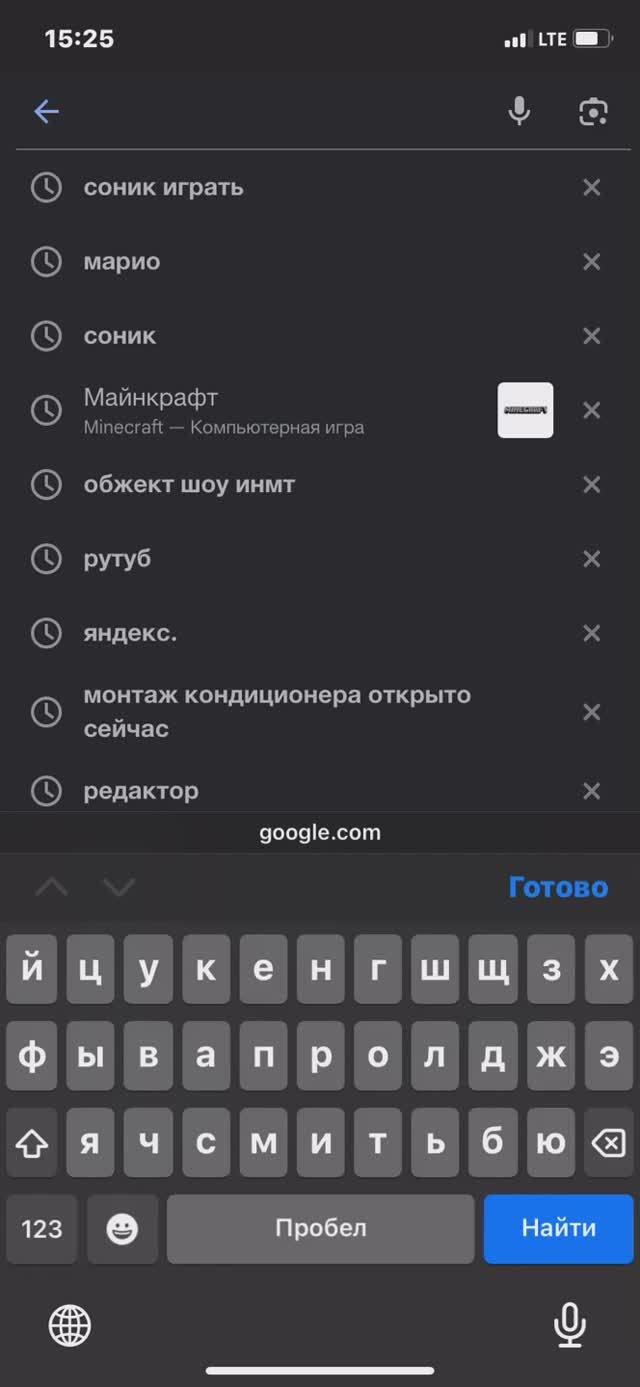Go back with the blue arrow
The width and height of the screenshot is (640, 1387).
click(x=46, y=111)
